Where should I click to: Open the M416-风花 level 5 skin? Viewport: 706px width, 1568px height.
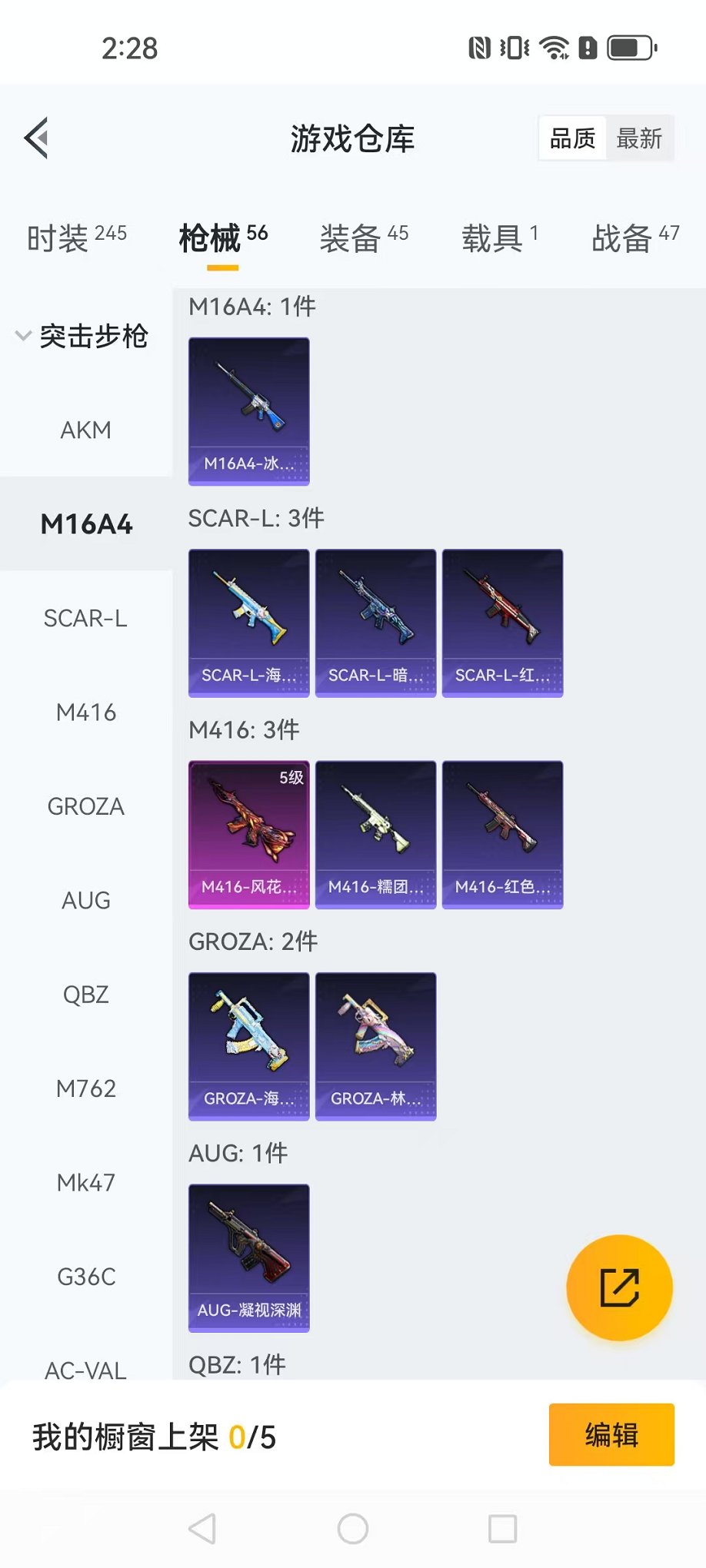point(249,834)
